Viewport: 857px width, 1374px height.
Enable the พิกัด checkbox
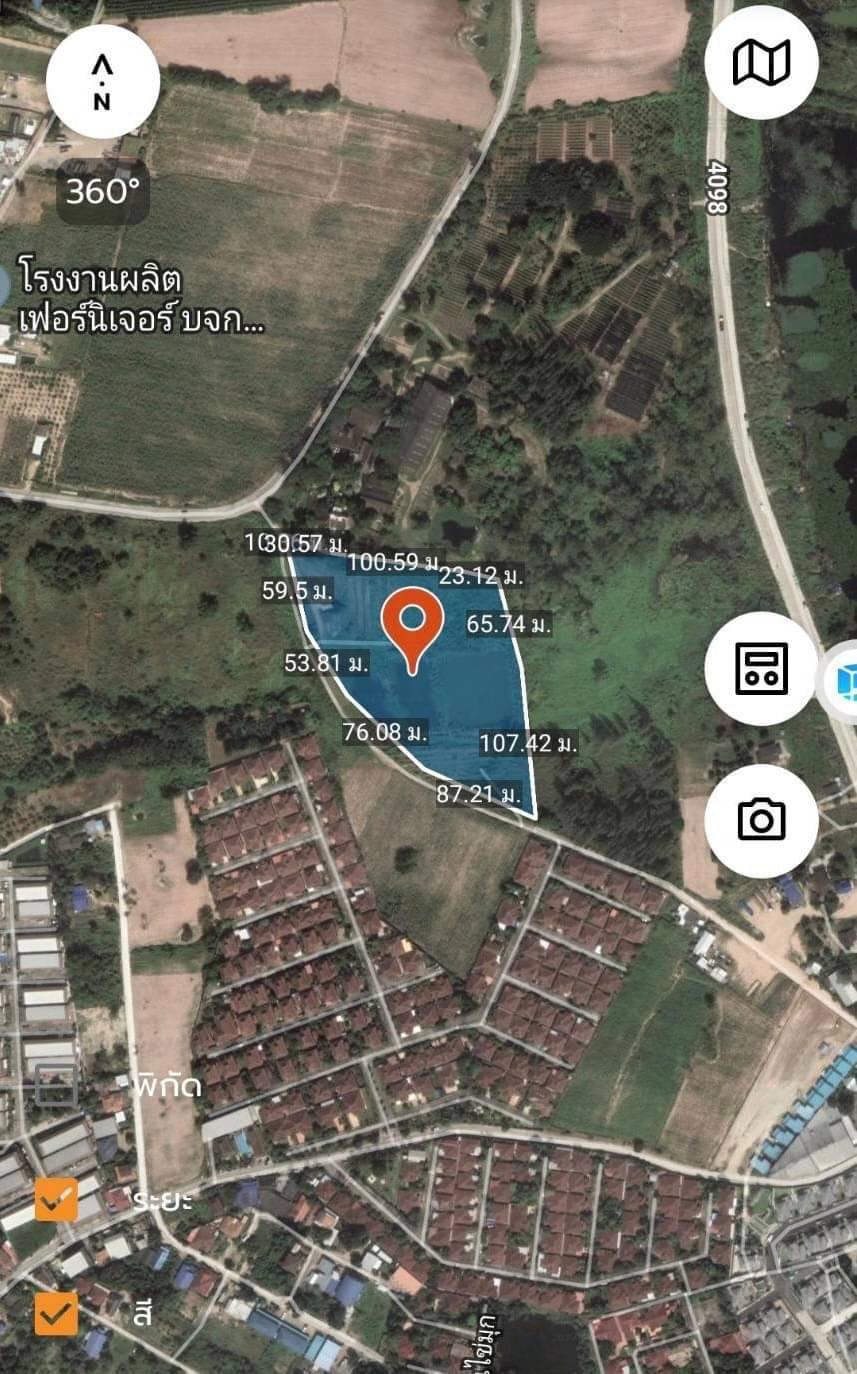56,1085
